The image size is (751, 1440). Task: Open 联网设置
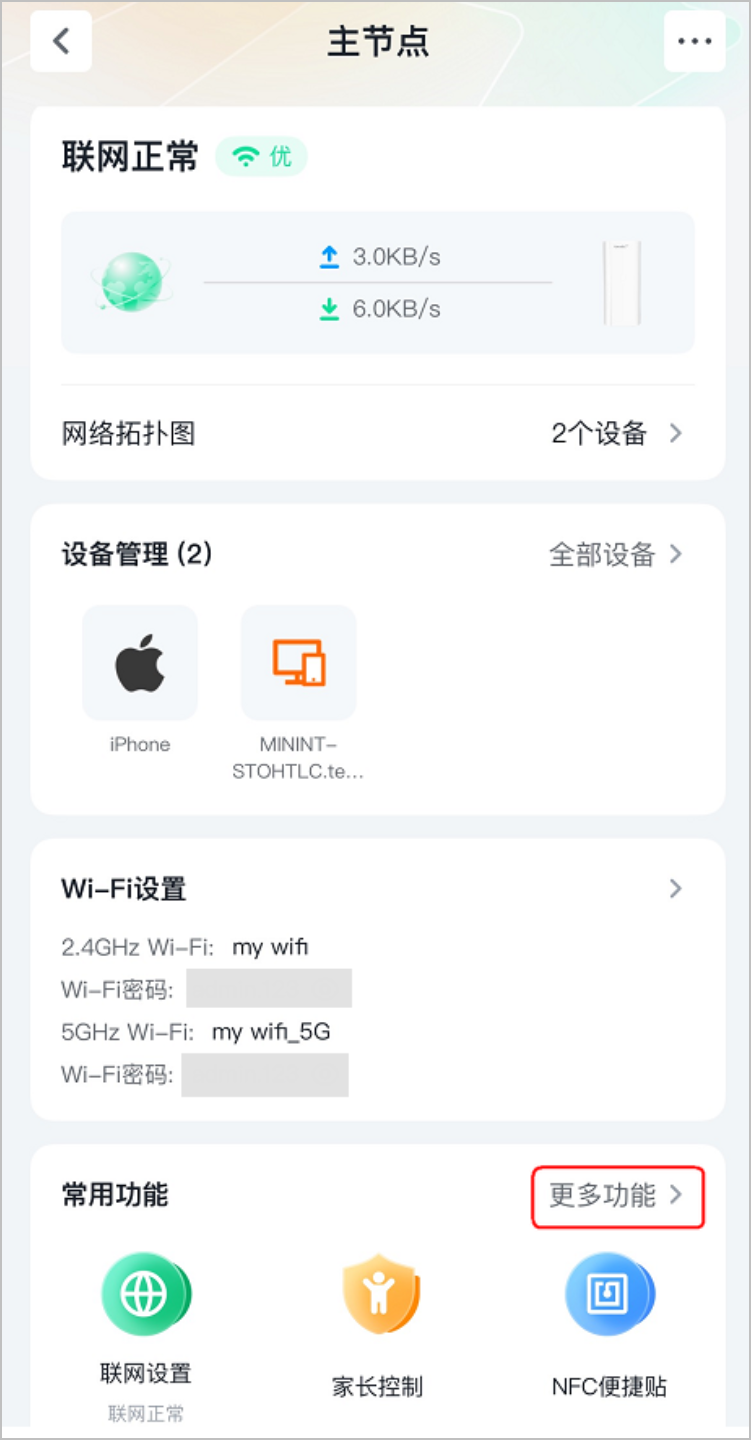pos(145,1297)
